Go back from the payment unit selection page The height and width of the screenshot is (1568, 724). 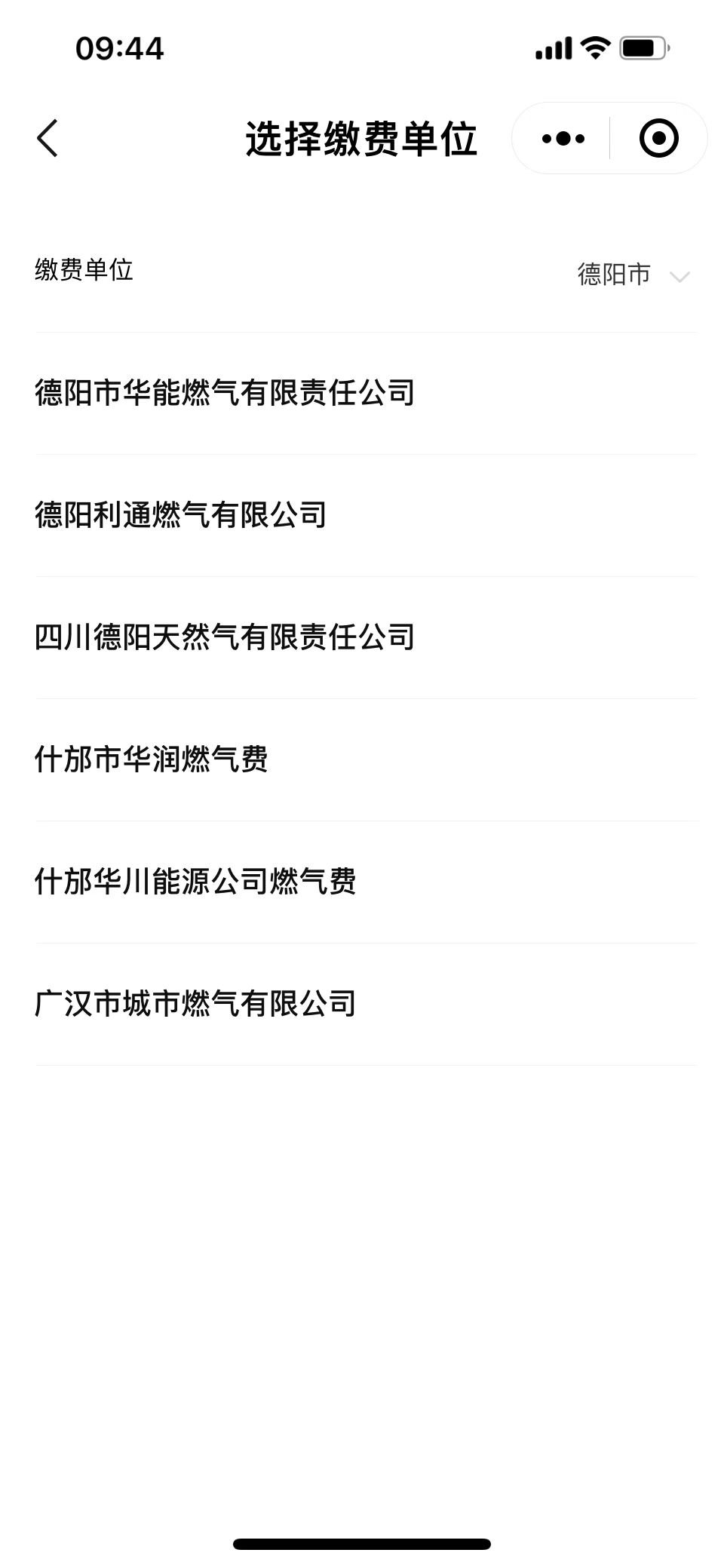pos(48,139)
